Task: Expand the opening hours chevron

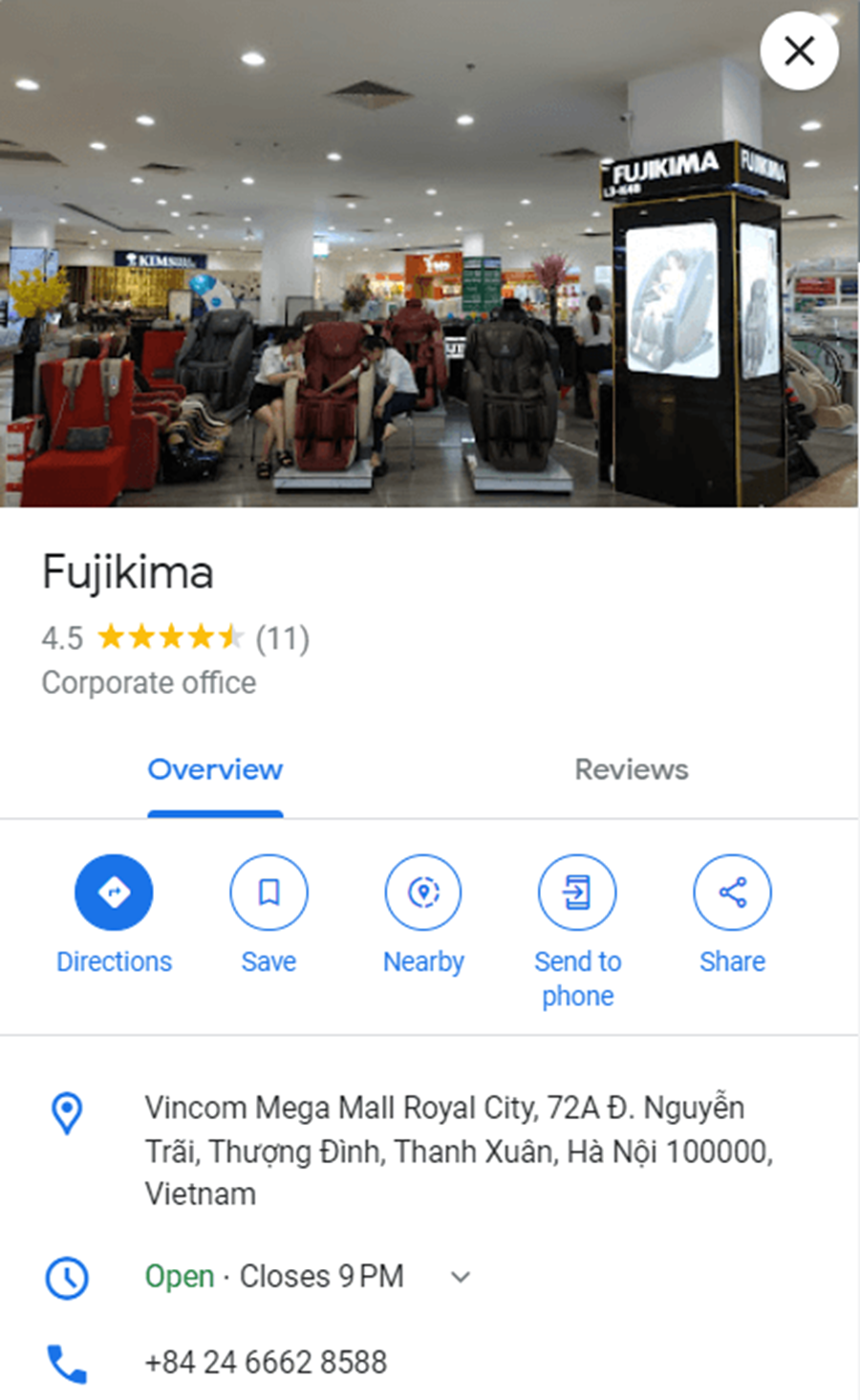Action: click(x=461, y=1277)
